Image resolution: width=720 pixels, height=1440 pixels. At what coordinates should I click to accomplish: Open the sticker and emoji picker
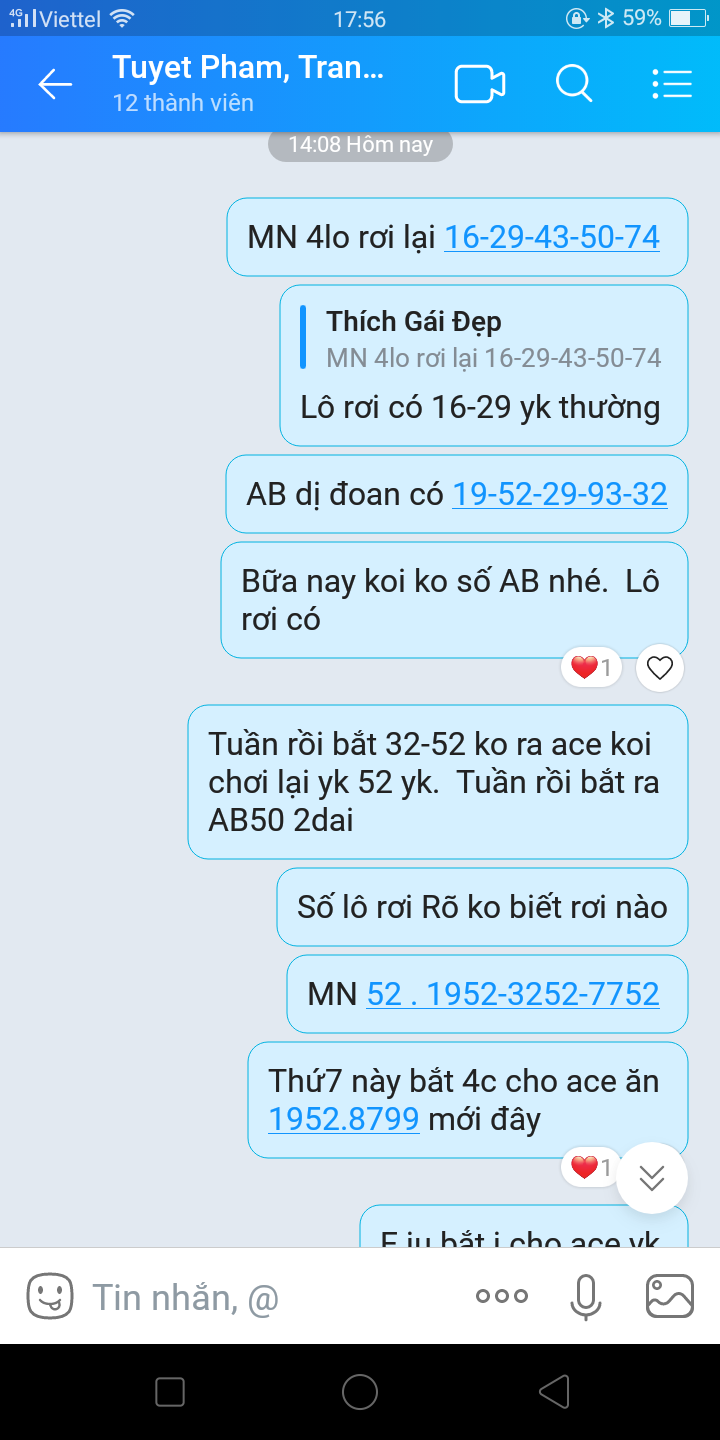(50, 1296)
